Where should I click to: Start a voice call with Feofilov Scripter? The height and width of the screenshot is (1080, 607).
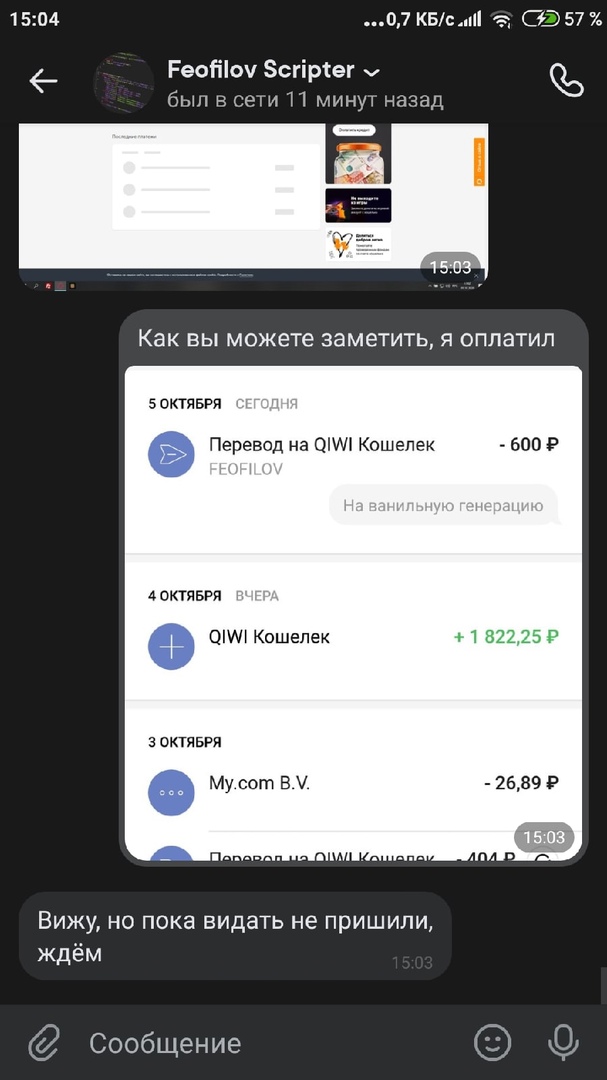pyautogui.click(x=566, y=81)
